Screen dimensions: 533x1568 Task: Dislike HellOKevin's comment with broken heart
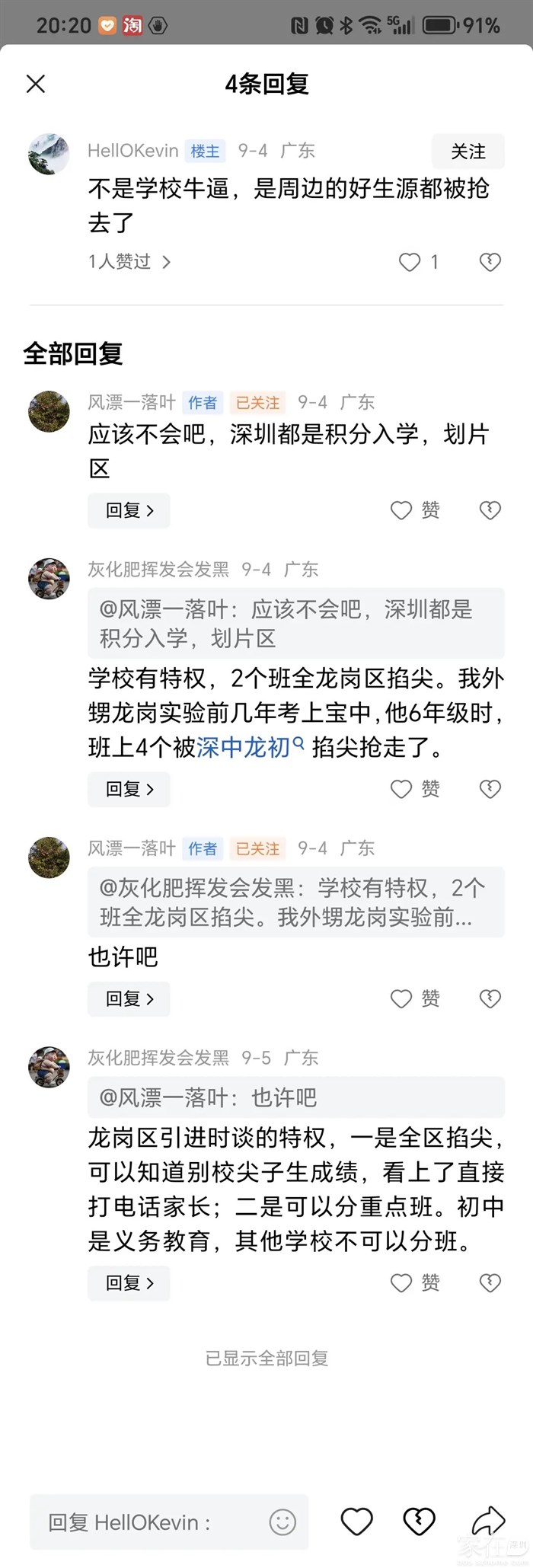pyautogui.click(x=490, y=263)
